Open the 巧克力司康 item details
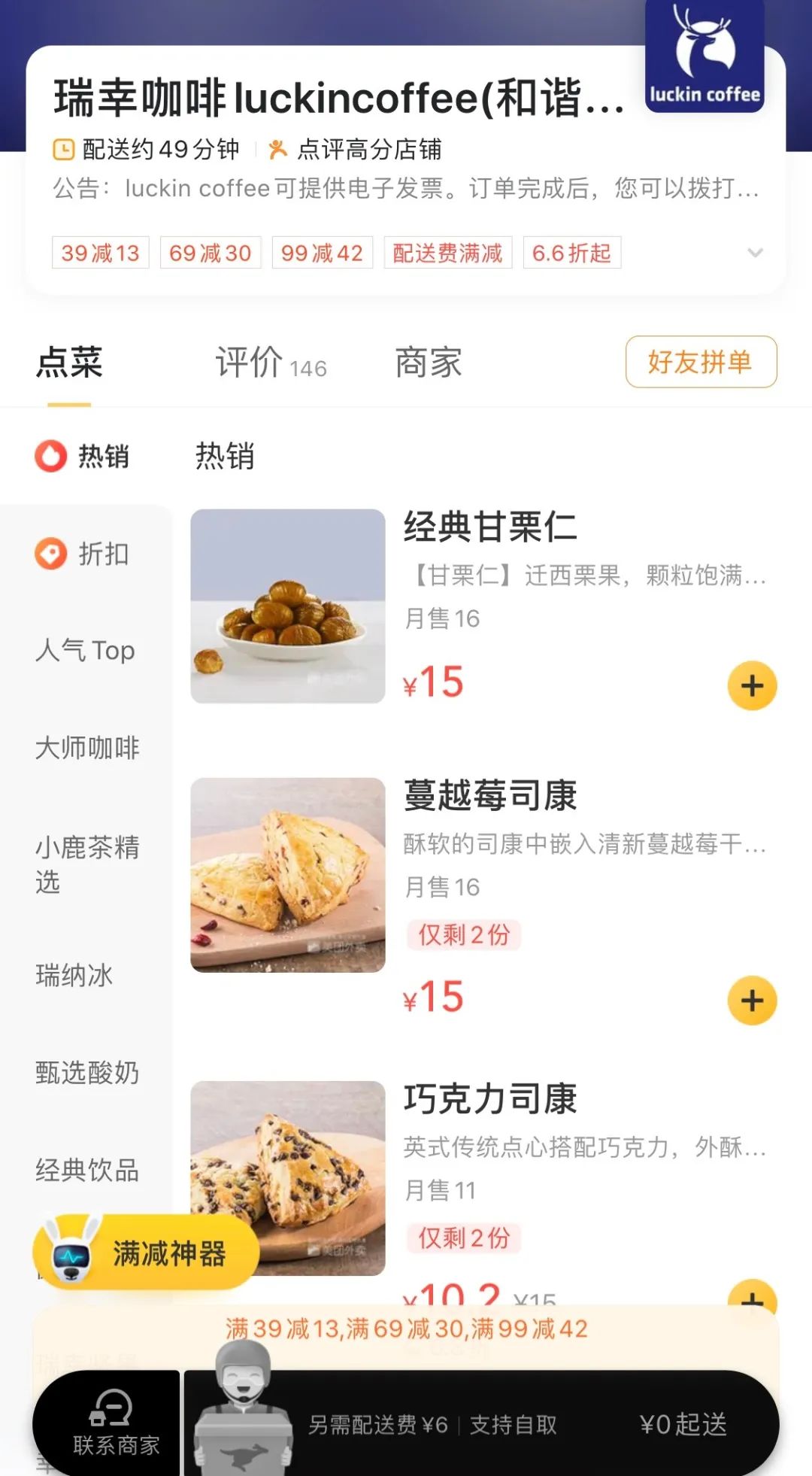 click(x=490, y=1099)
